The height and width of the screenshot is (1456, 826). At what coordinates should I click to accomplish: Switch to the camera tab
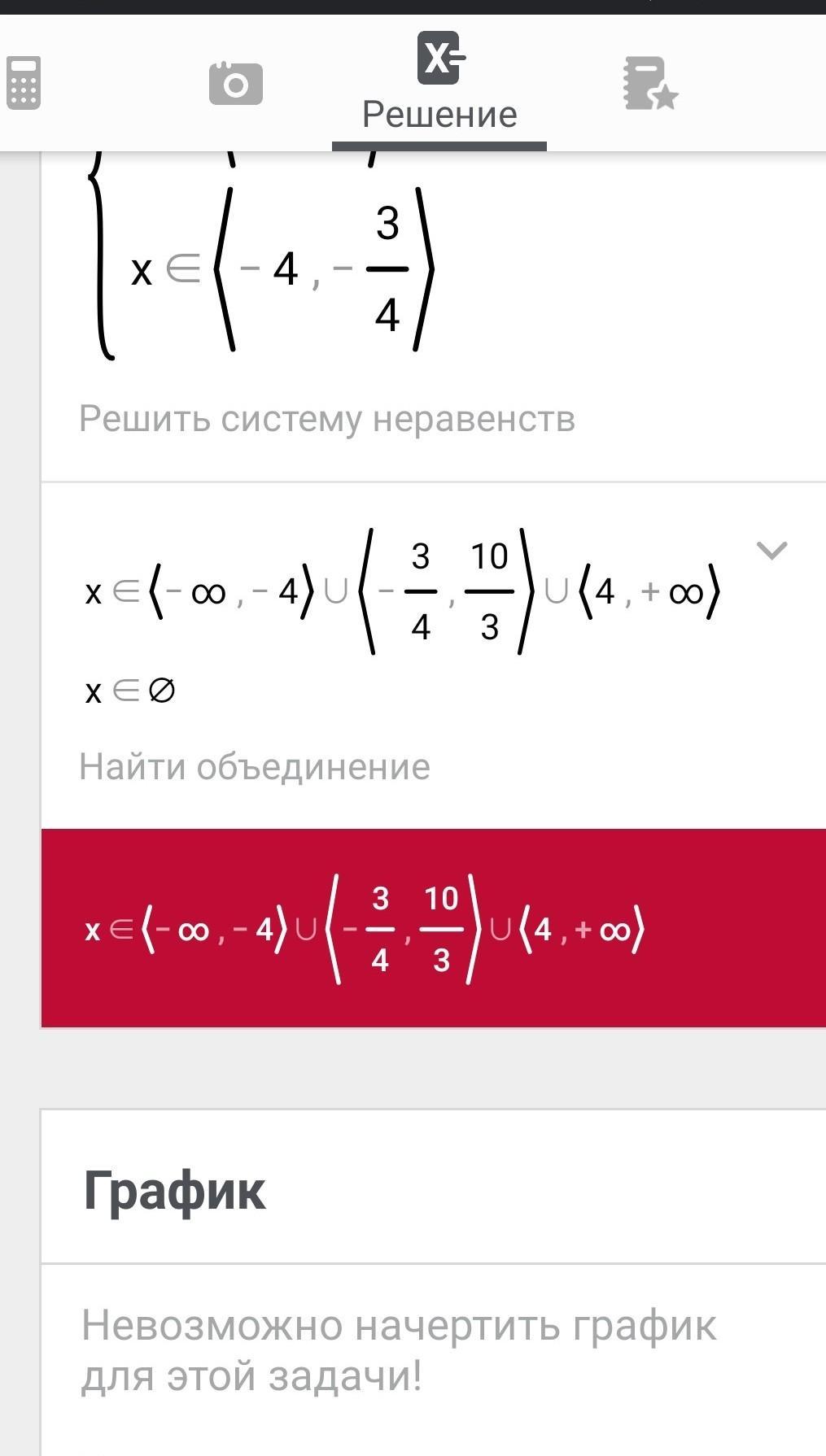(x=235, y=83)
